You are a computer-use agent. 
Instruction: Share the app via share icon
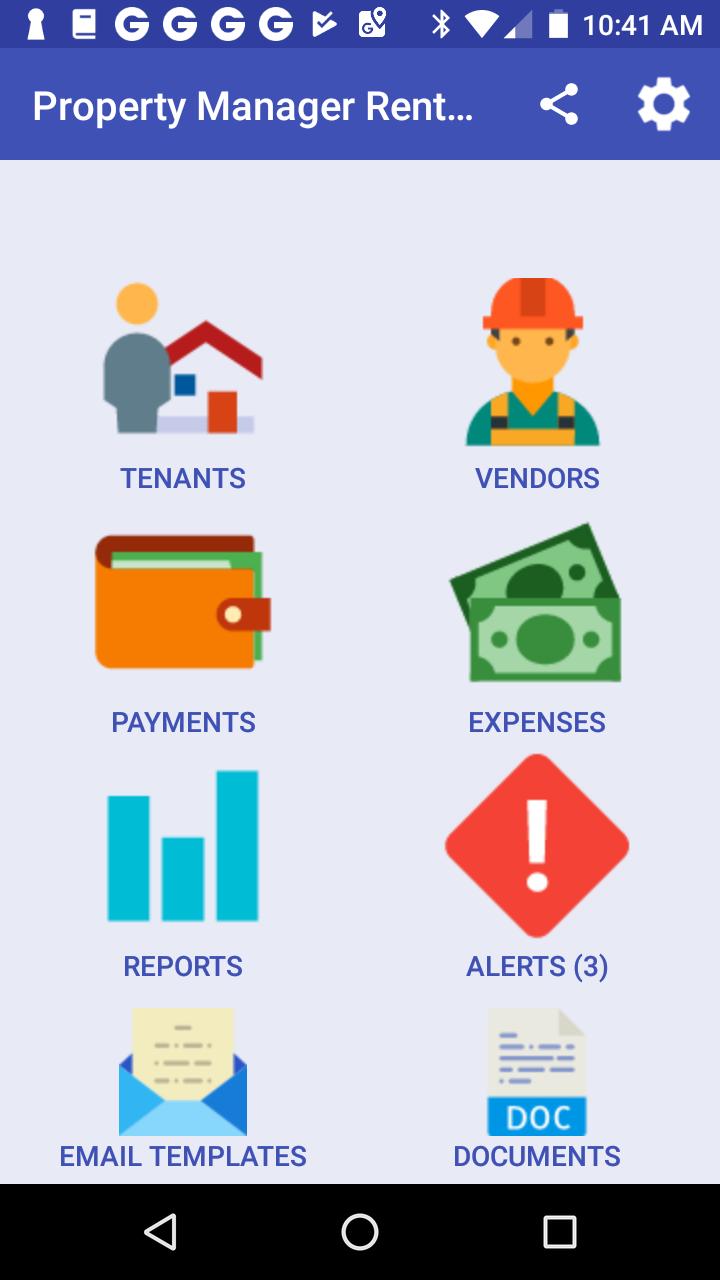559,105
